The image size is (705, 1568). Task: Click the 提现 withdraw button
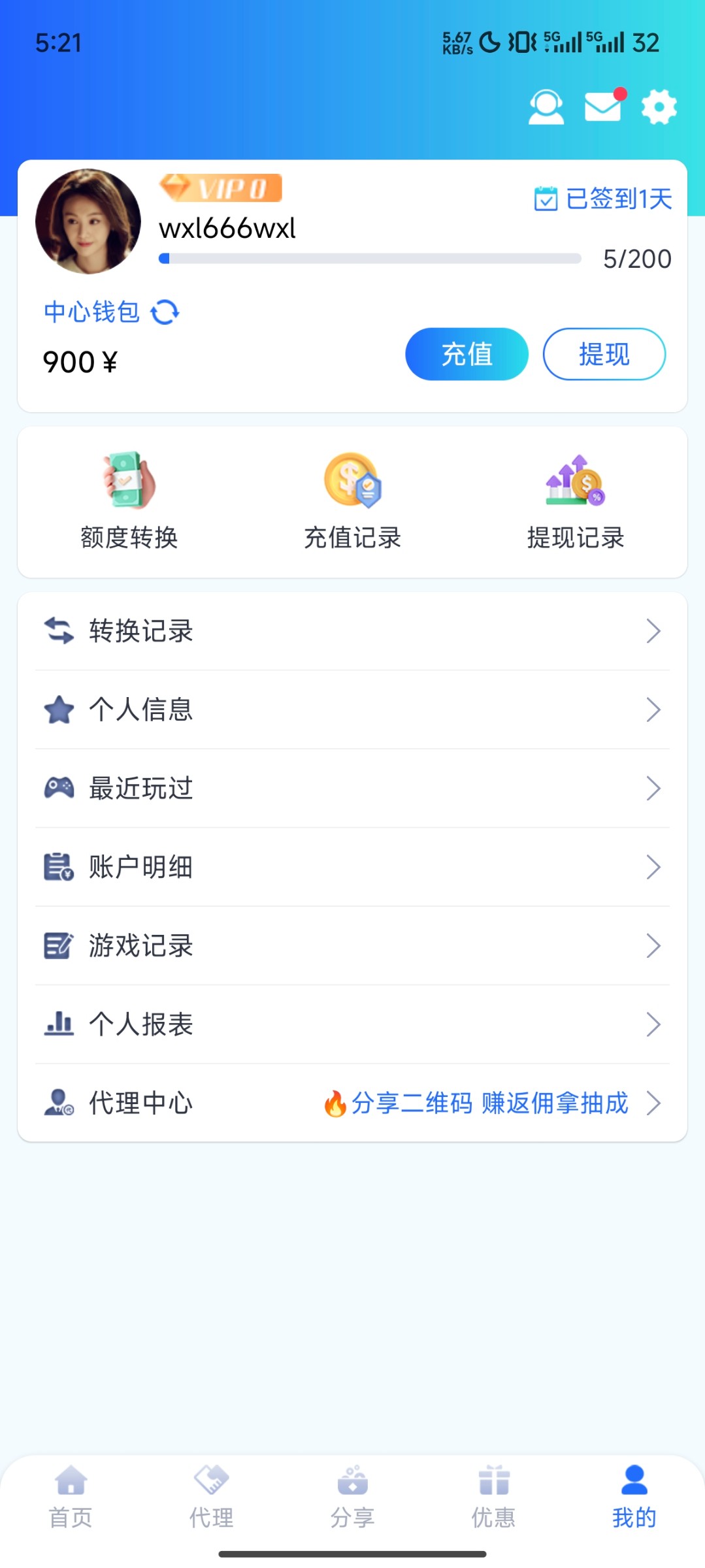(603, 353)
